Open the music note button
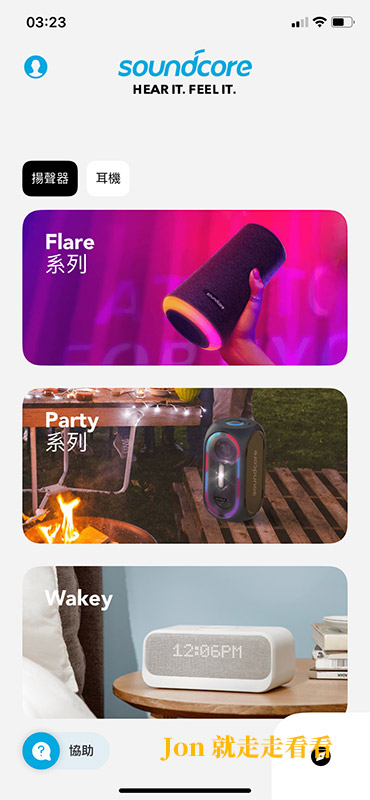This screenshot has height=800, width=370. pos(322,756)
